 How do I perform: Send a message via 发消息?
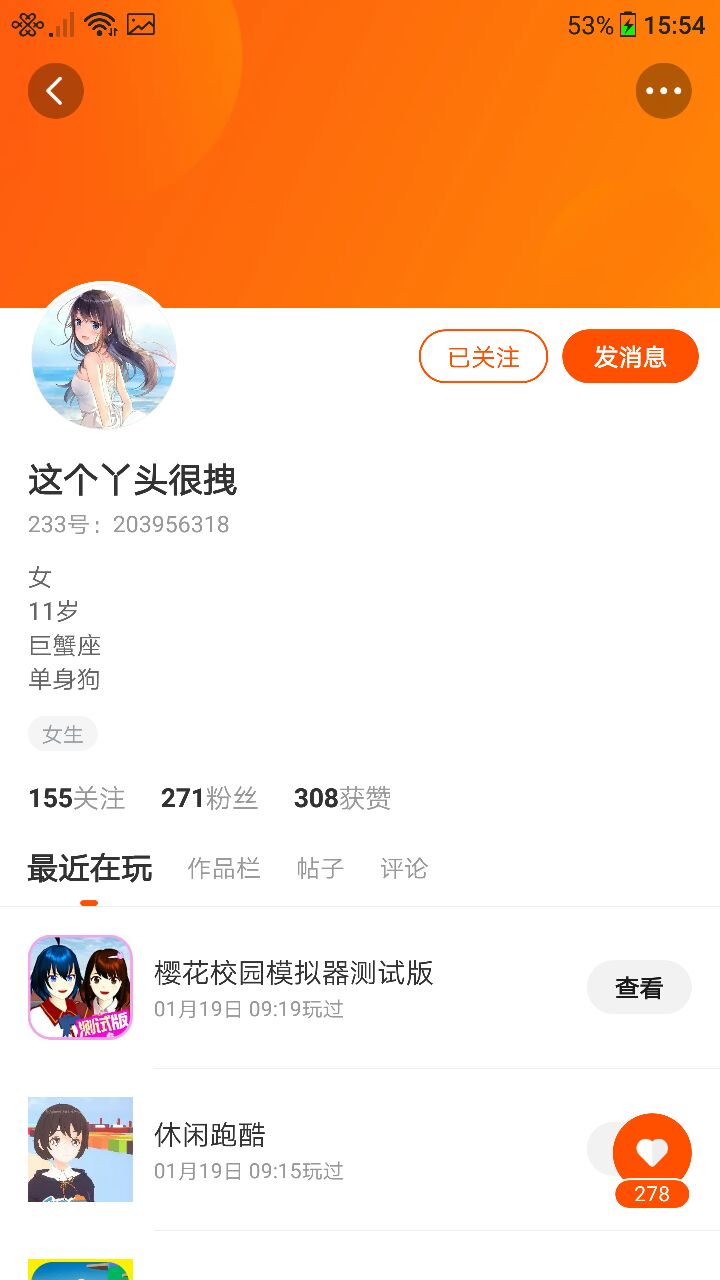coord(630,356)
